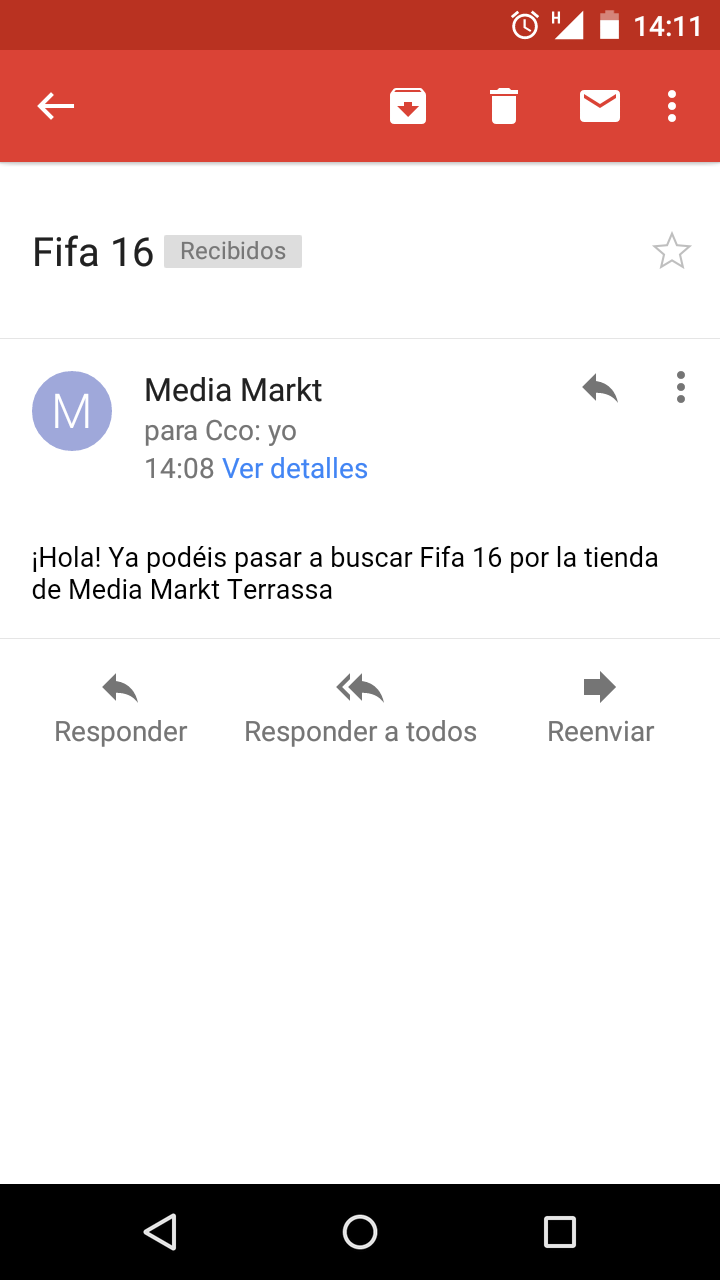
Task: Expand details with Ver detalles
Action: click(295, 468)
